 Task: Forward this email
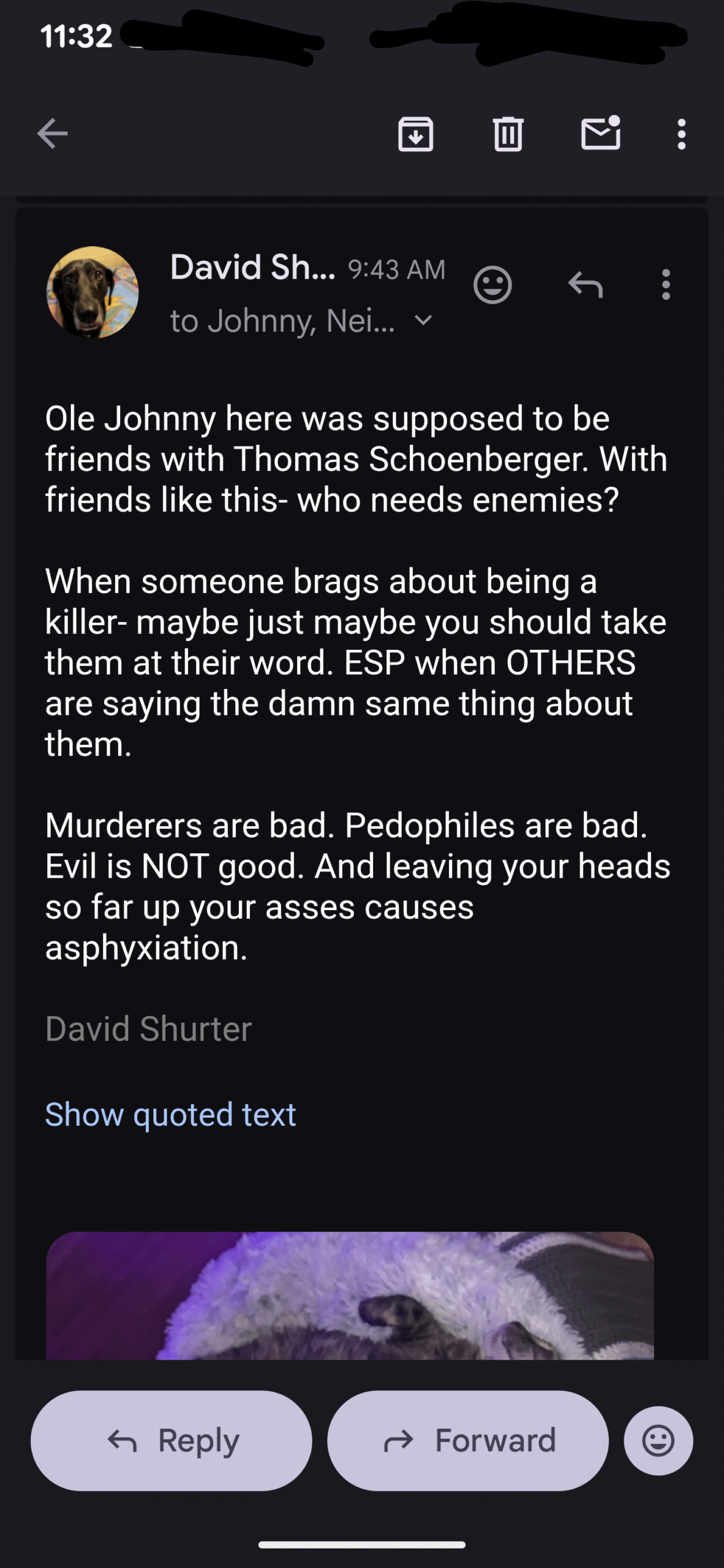tap(468, 1441)
